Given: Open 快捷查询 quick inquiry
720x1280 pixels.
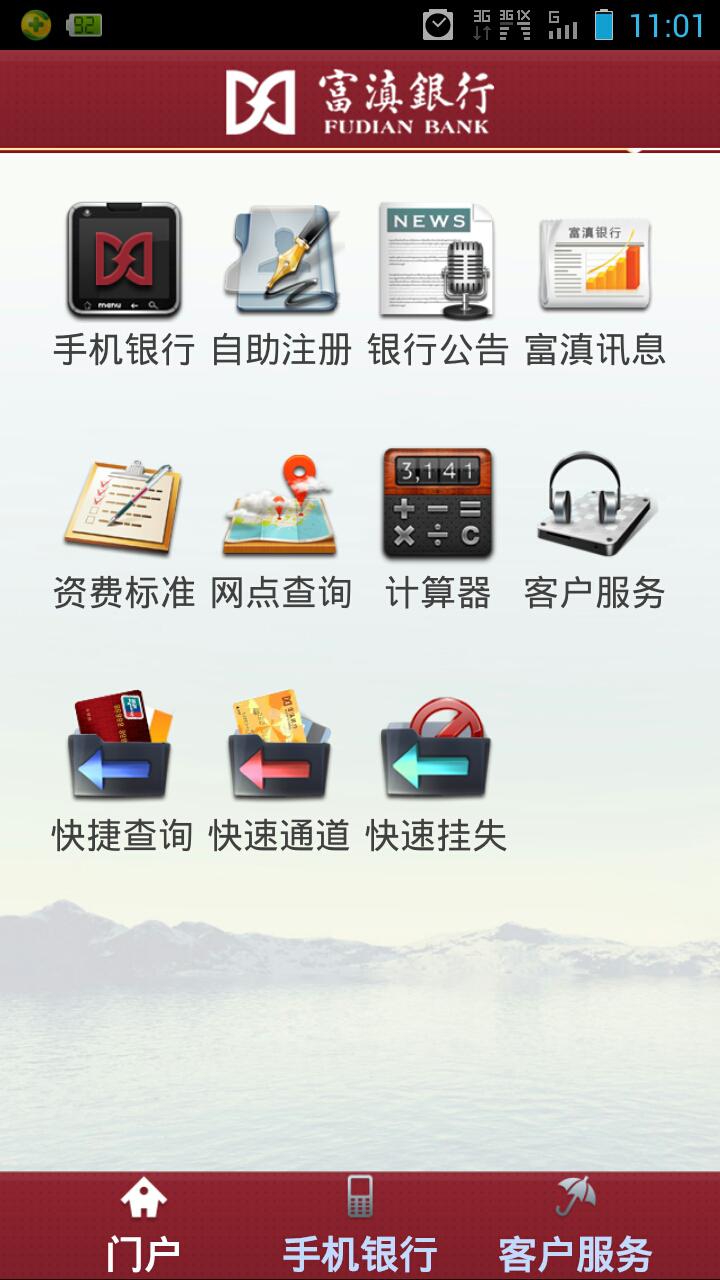Looking at the screenshot, I should (x=122, y=745).
